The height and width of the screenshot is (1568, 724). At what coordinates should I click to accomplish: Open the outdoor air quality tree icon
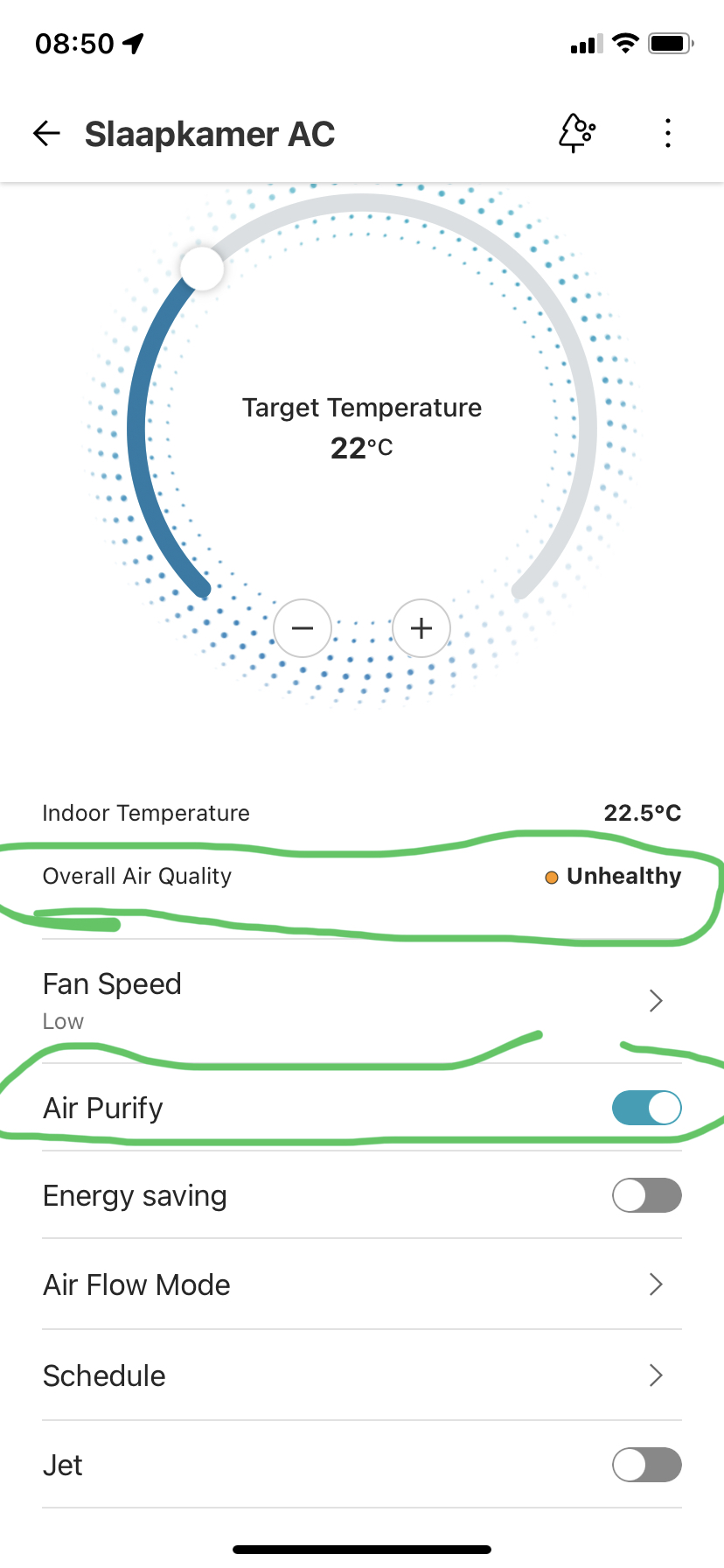tap(574, 133)
